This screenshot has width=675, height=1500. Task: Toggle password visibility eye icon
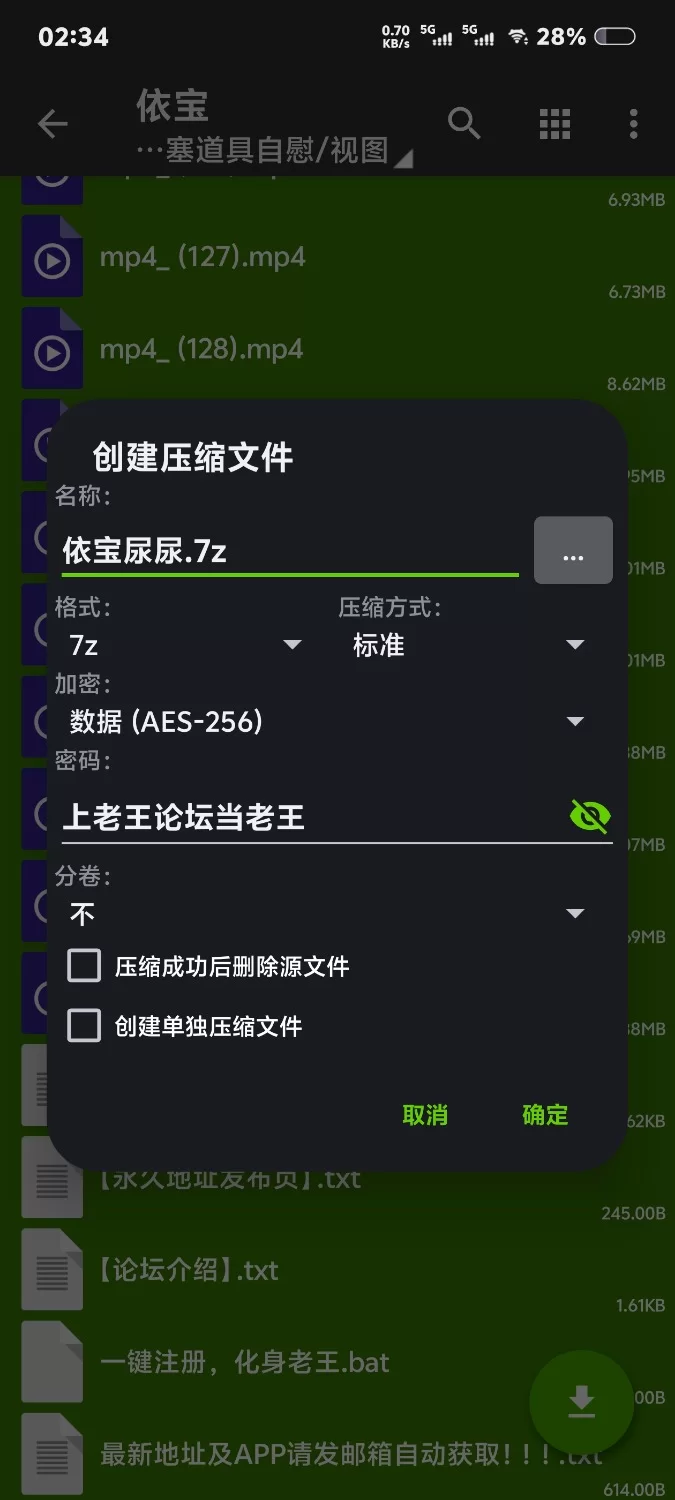590,817
